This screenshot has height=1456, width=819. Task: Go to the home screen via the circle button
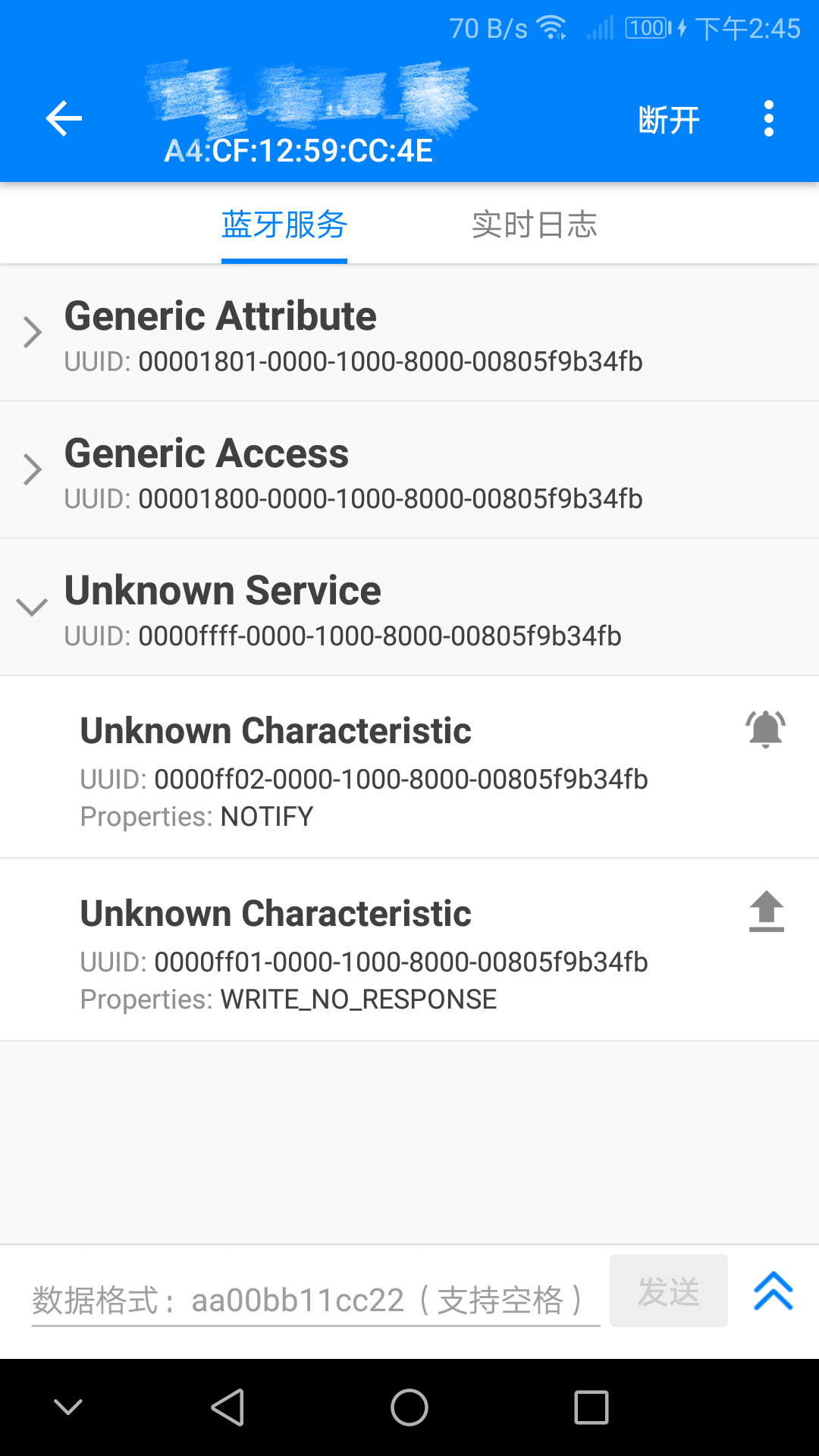(409, 1407)
